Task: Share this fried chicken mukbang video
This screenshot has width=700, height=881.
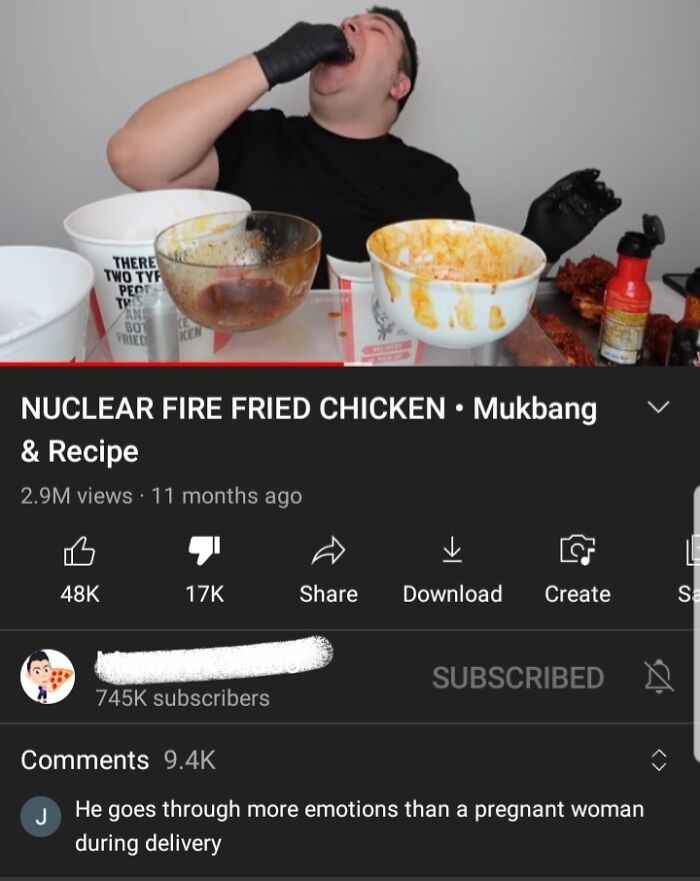Action: [x=328, y=552]
